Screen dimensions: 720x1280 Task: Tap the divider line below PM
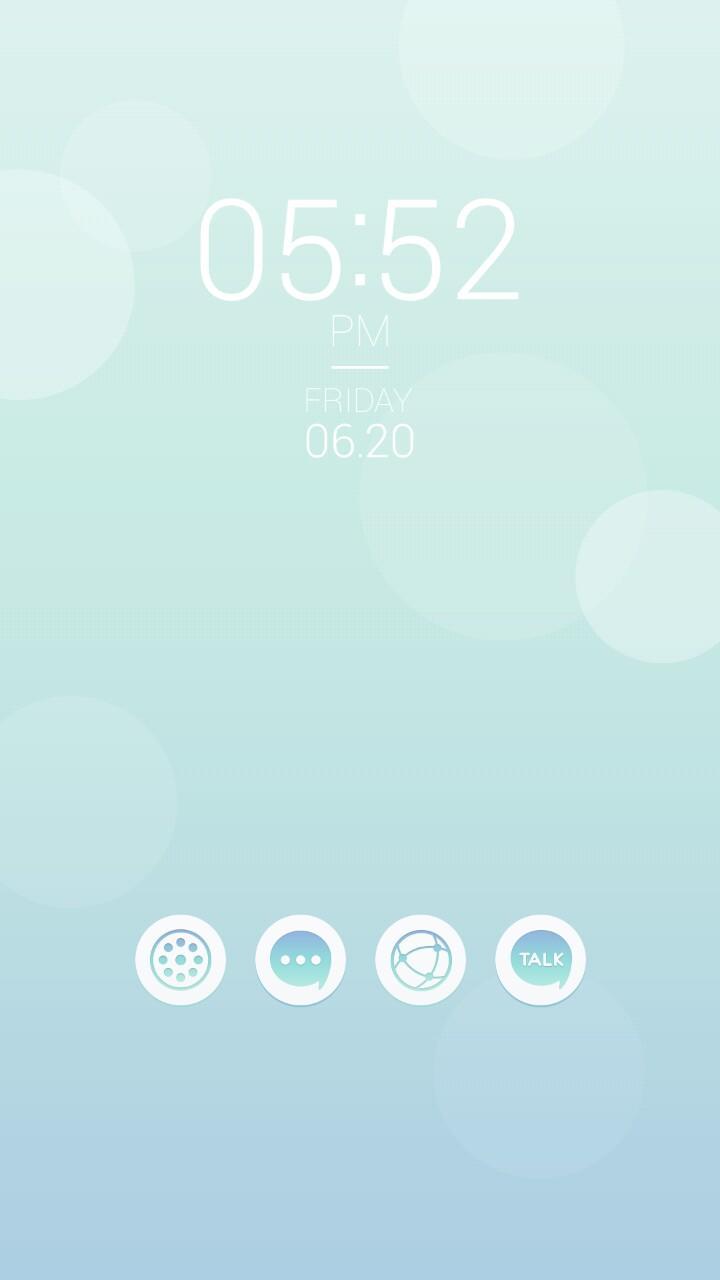[x=360, y=368]
